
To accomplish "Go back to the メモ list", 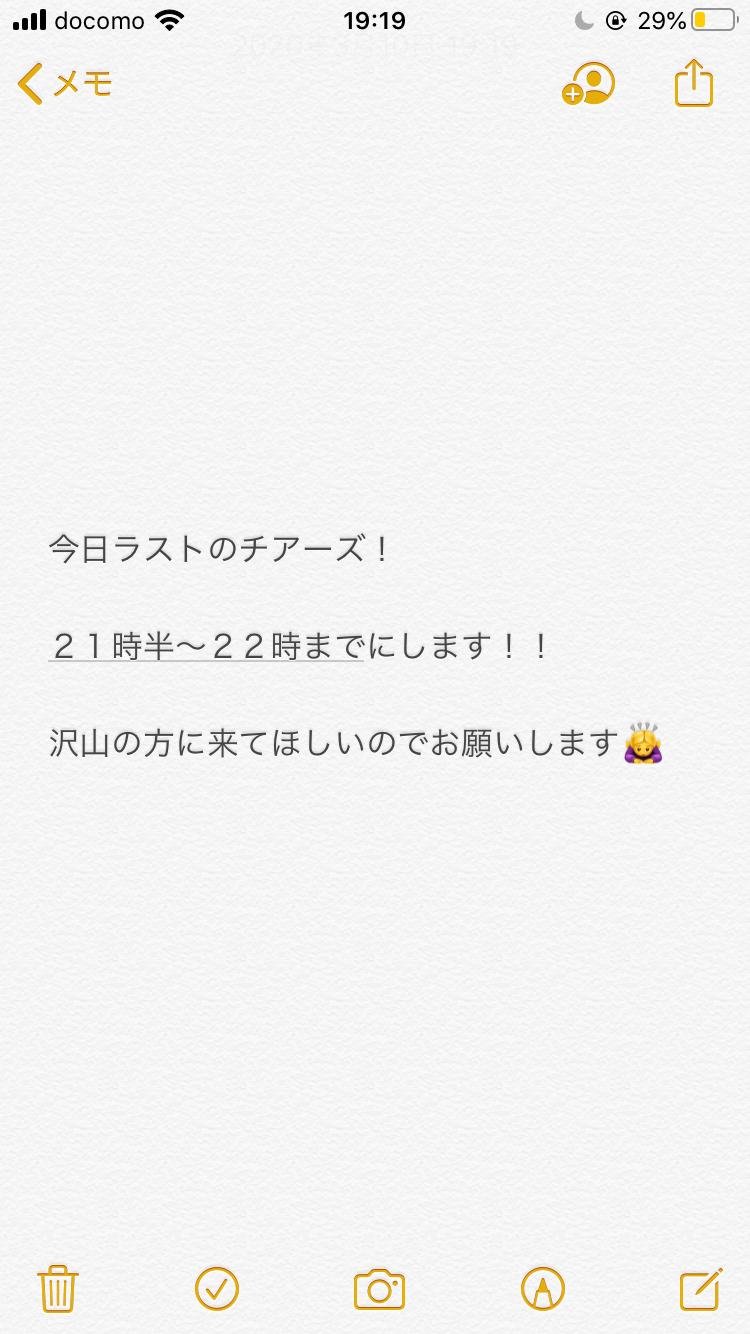I will 64,84.
